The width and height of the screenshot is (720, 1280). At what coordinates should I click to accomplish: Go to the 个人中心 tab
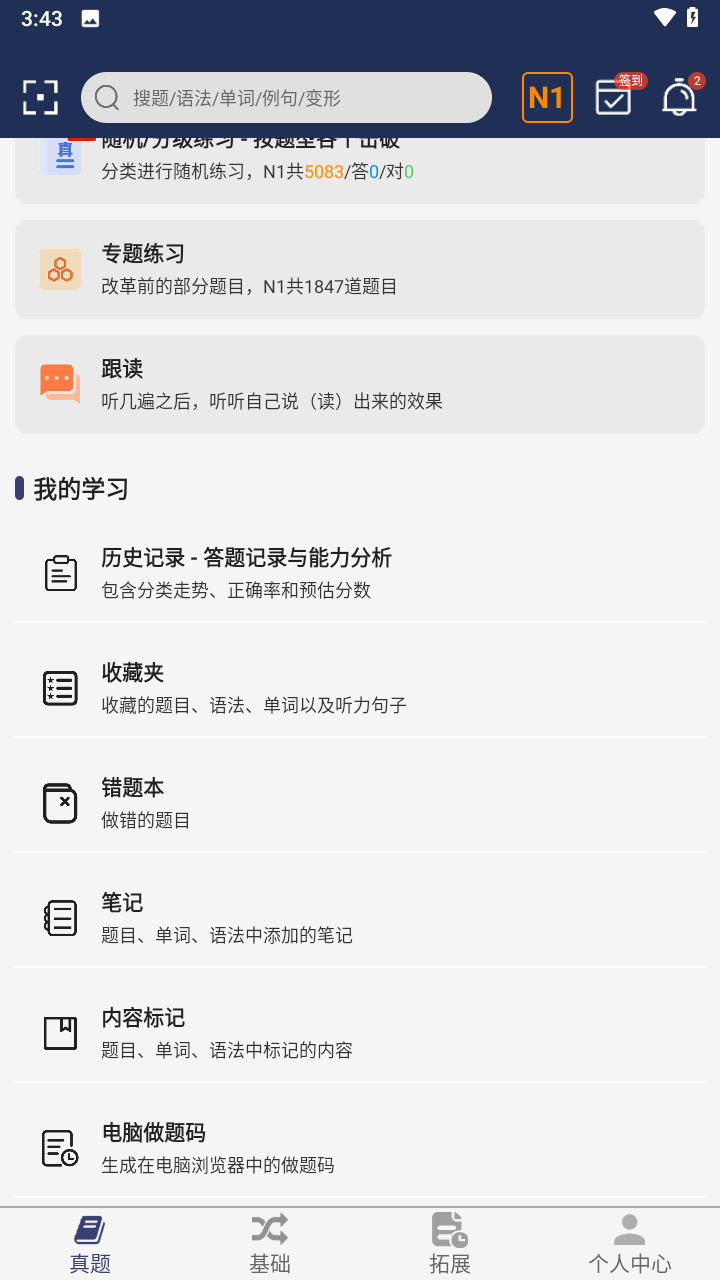pyautogui.click(x=630, y=1244)
